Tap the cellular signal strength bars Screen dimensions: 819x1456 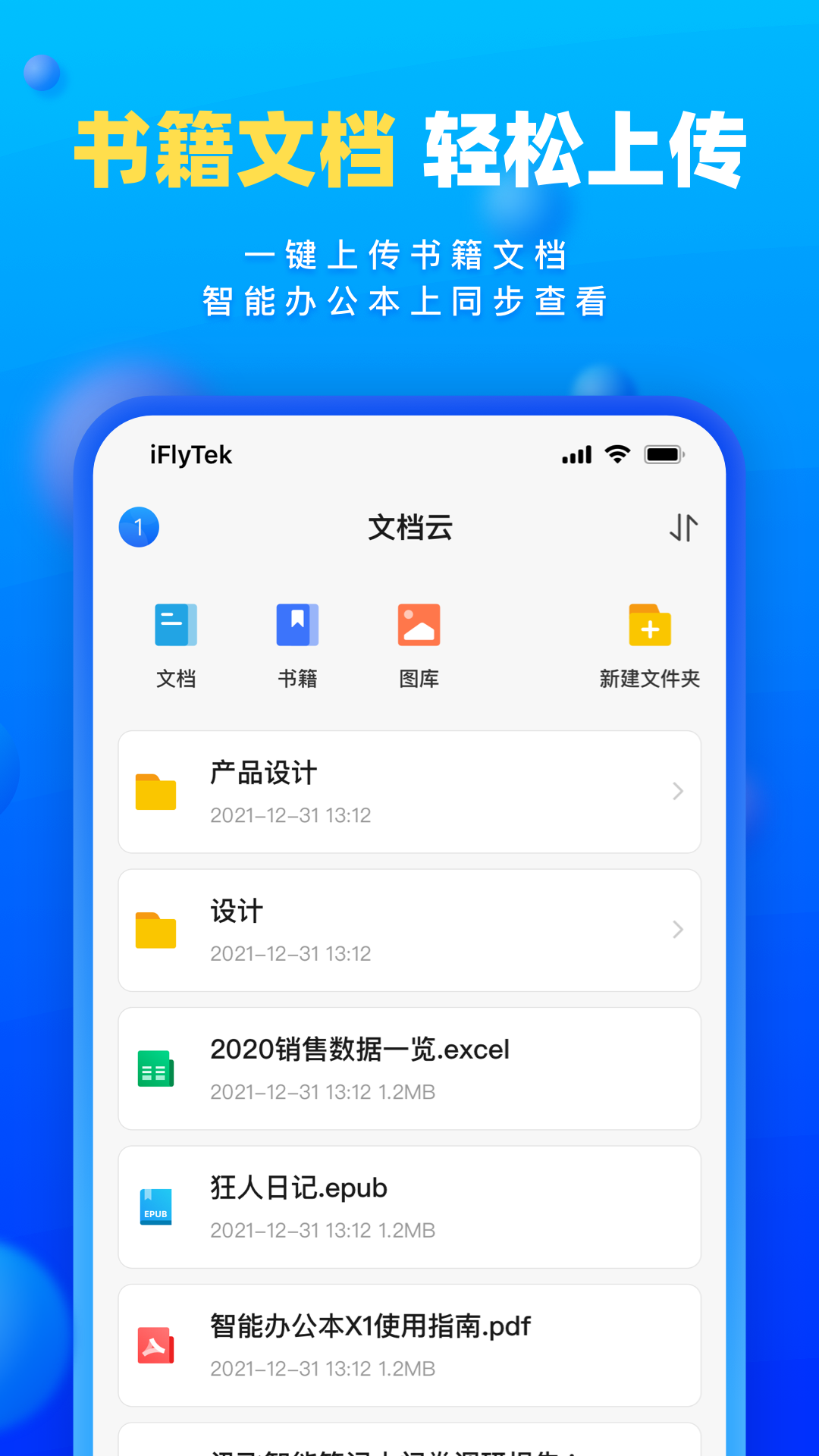(575, 453)
